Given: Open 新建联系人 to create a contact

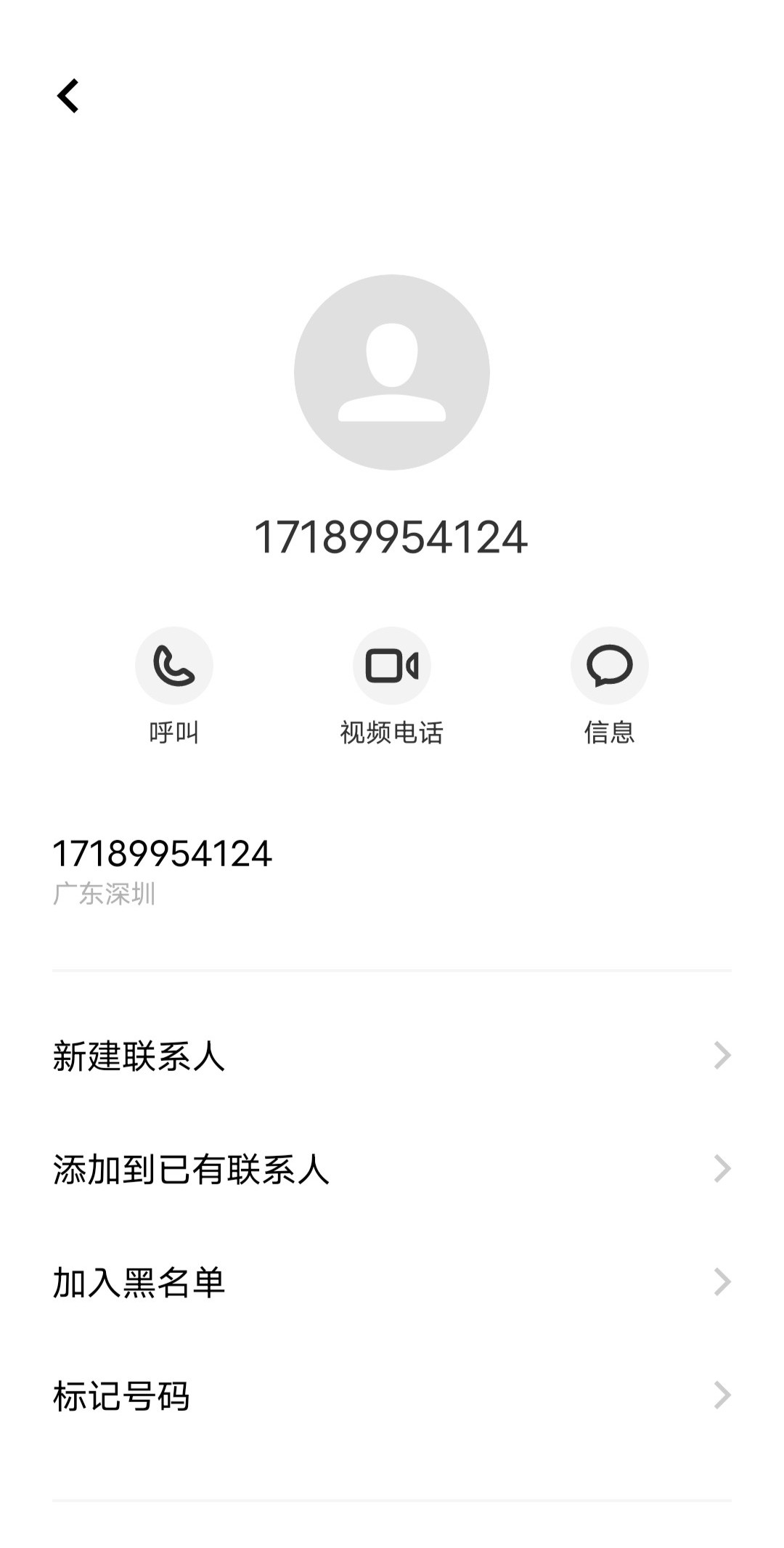Looking at the screenshot, I should pos(392,1056).
